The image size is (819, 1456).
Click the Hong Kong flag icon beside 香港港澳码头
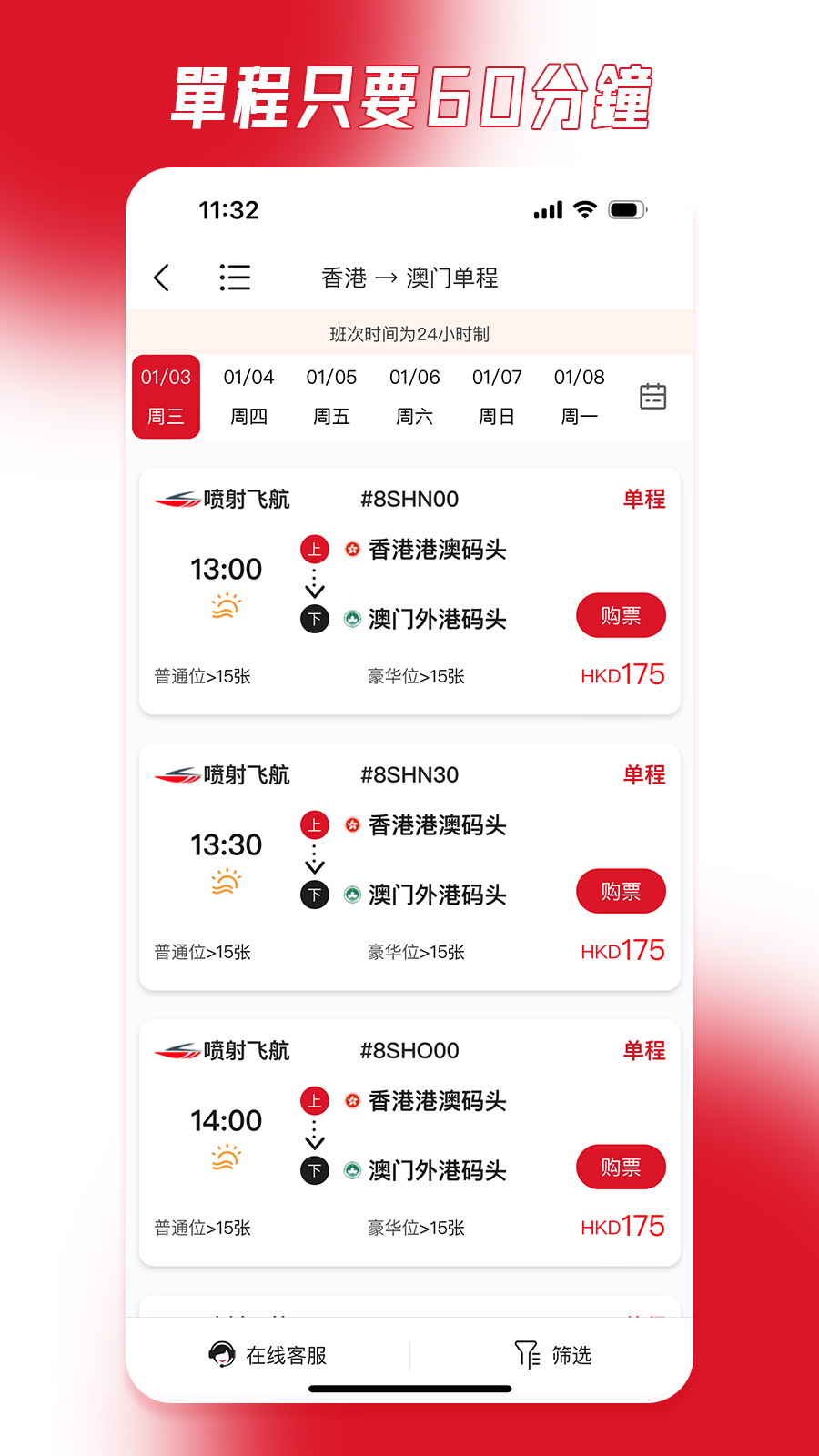(x=352, y=549)
